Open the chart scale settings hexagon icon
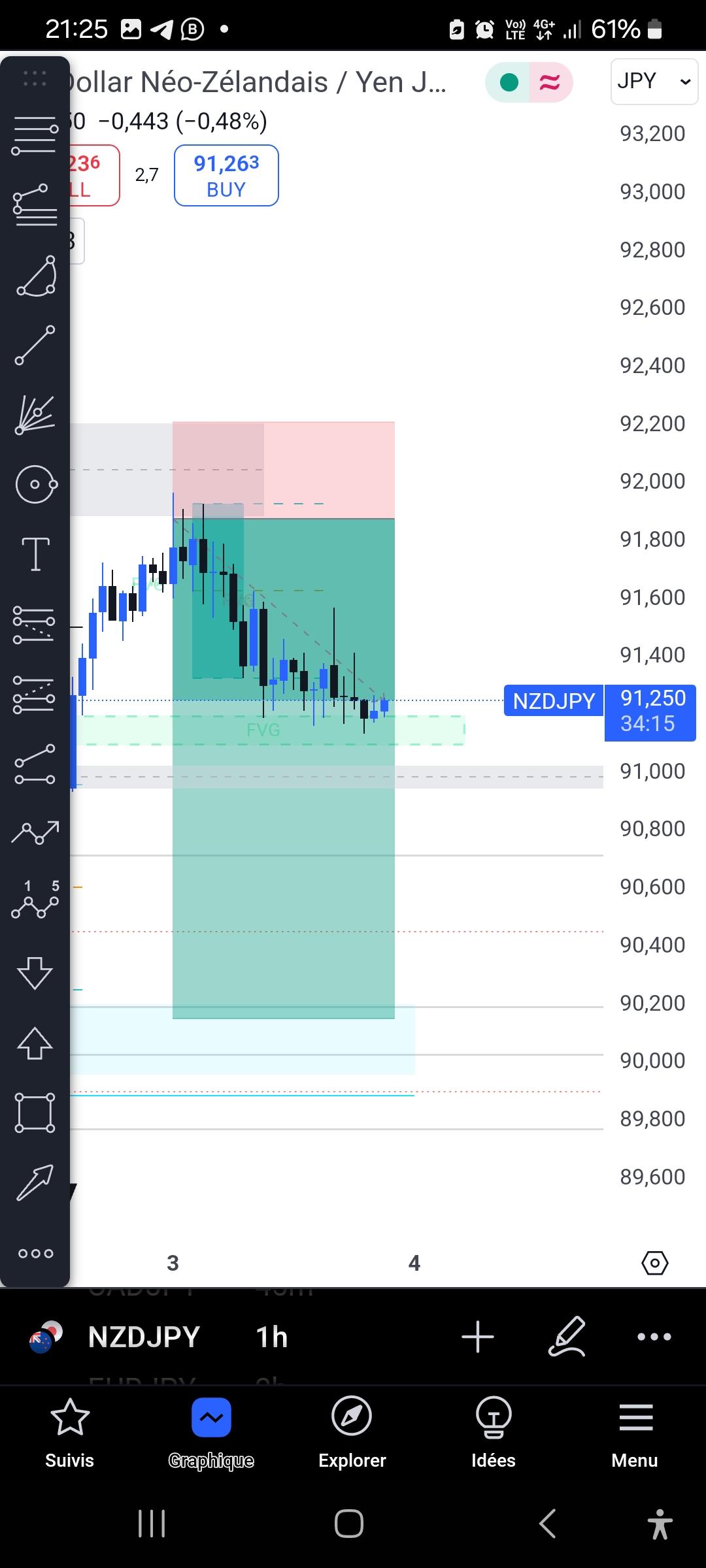Screen dimensions: 706x1568 point(654,1263)
